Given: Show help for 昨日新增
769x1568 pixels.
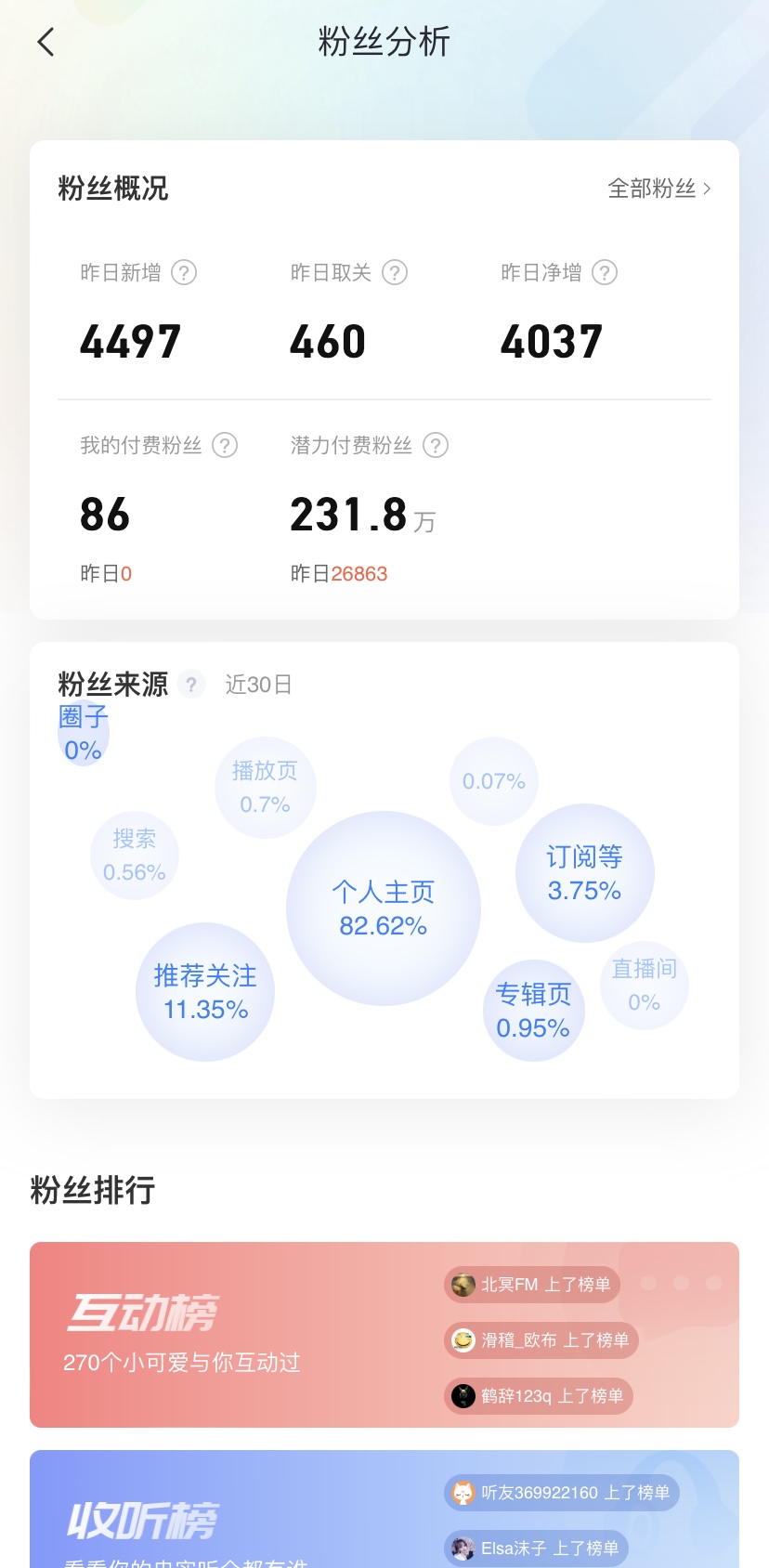Looking at the screenshot, I should (184, 272).
